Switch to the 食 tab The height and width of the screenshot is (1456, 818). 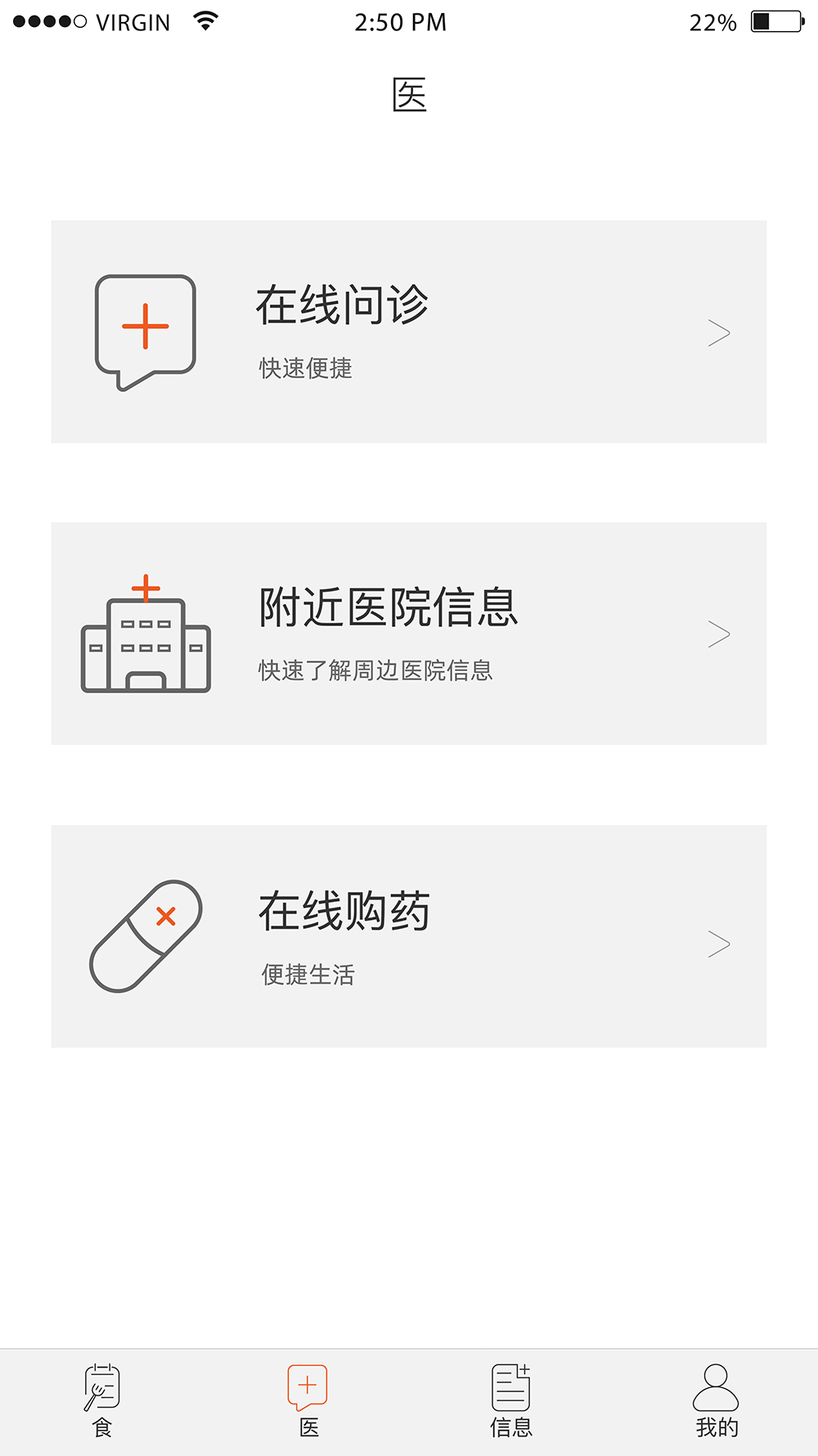coord(102,1401)
